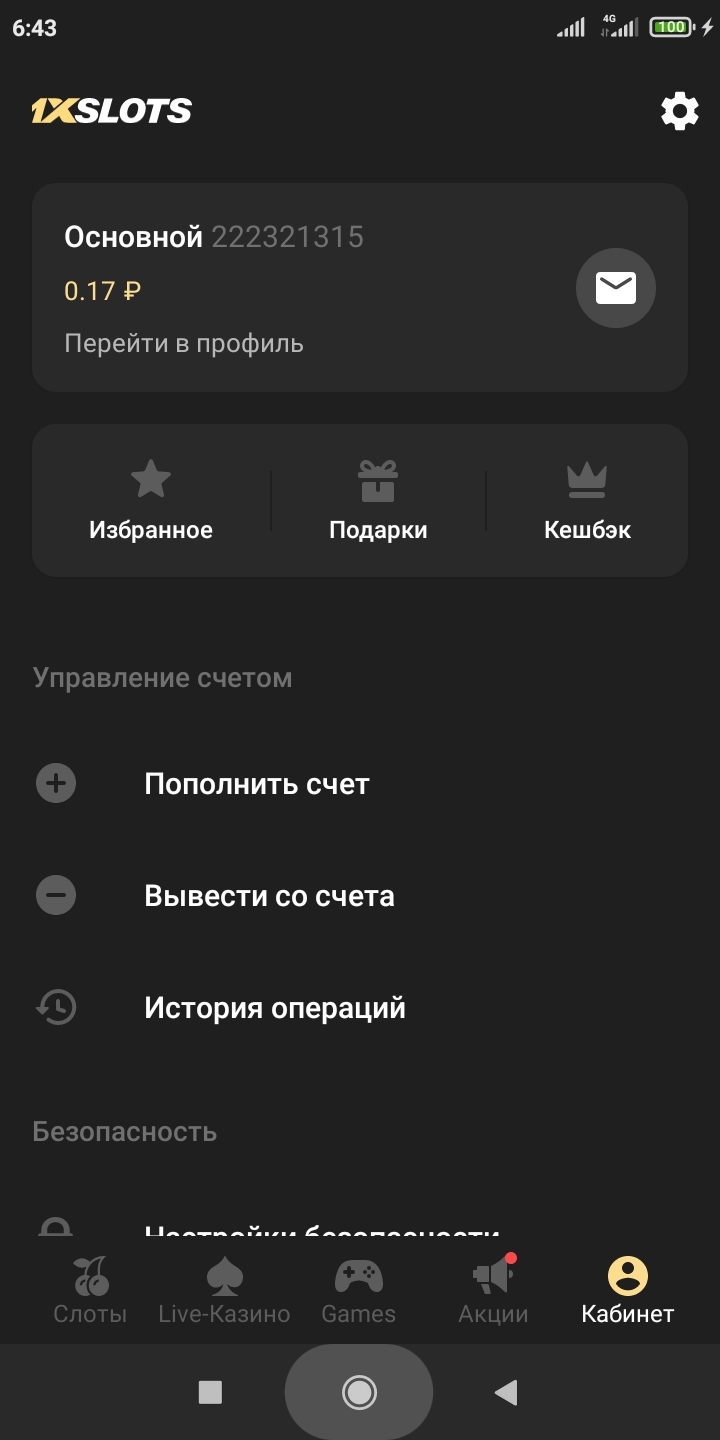
Task: Switch to the Акции tab
Action: coord(493,1291)
